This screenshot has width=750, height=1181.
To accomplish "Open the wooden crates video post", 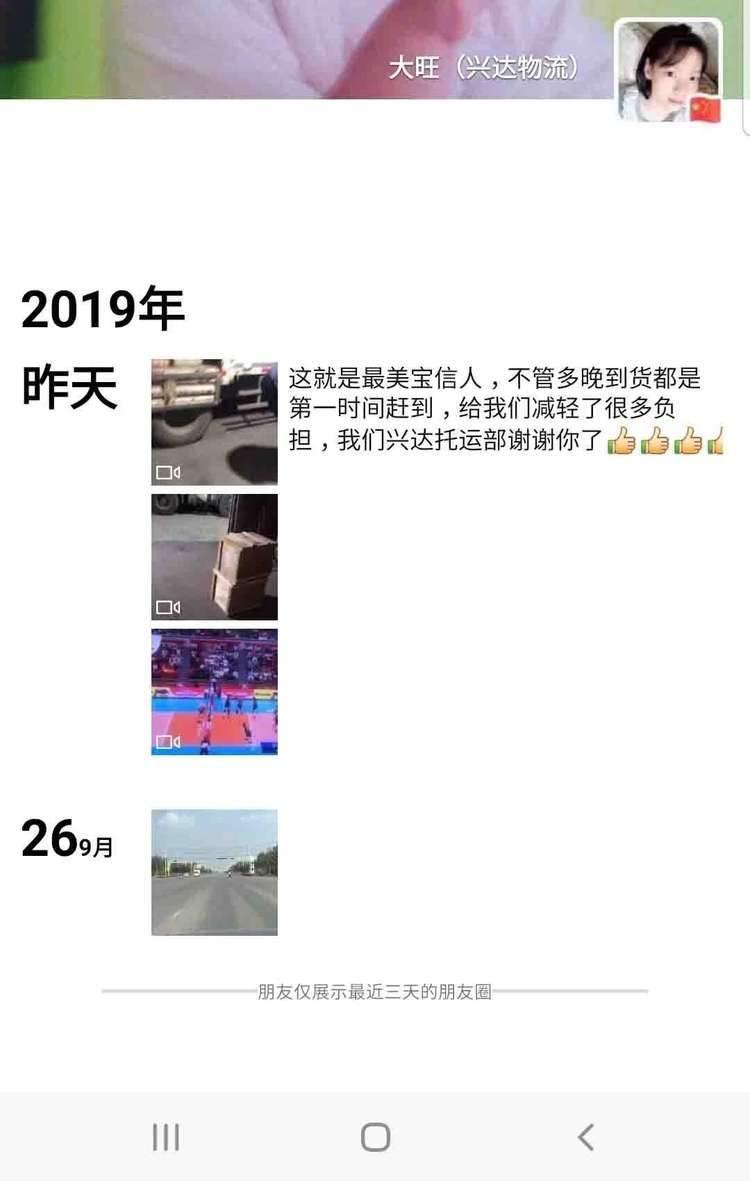I will (x=214, y=557).
